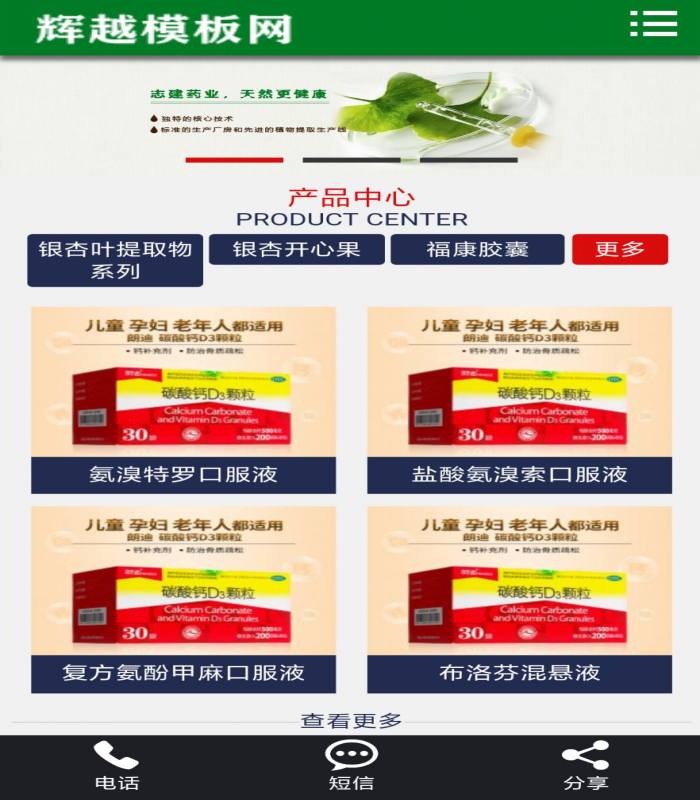This screenshot has height=800, width=700.
Task: Open the 复方氨酚甲麻口服液 product card
Action: pos(183,600)
